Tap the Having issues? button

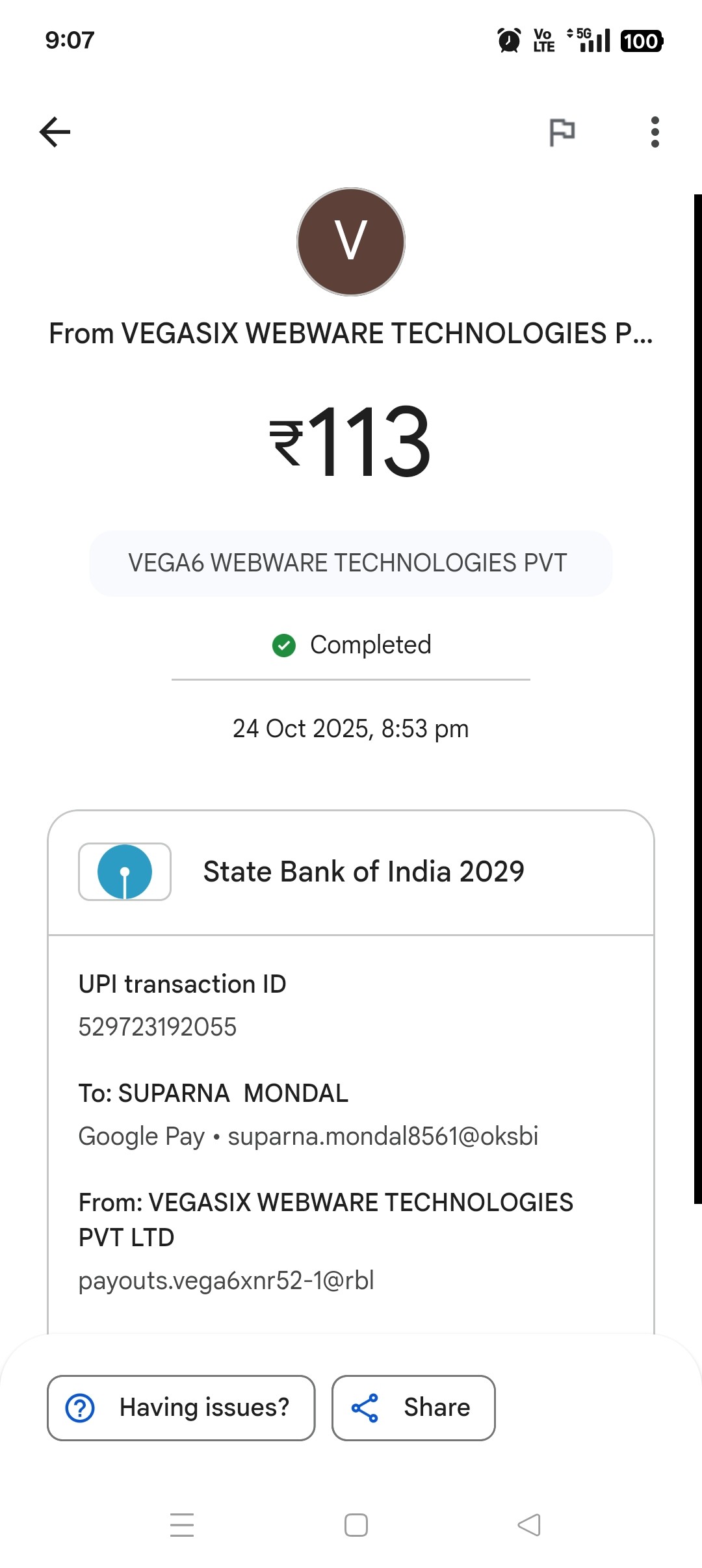pyautogui.click(x=181, y=1407)
